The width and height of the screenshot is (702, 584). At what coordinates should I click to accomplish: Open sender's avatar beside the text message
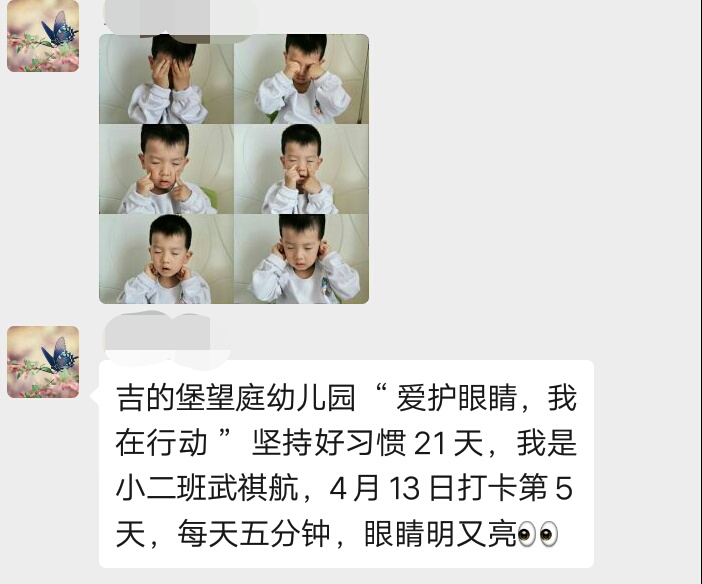tap(43, 361)
